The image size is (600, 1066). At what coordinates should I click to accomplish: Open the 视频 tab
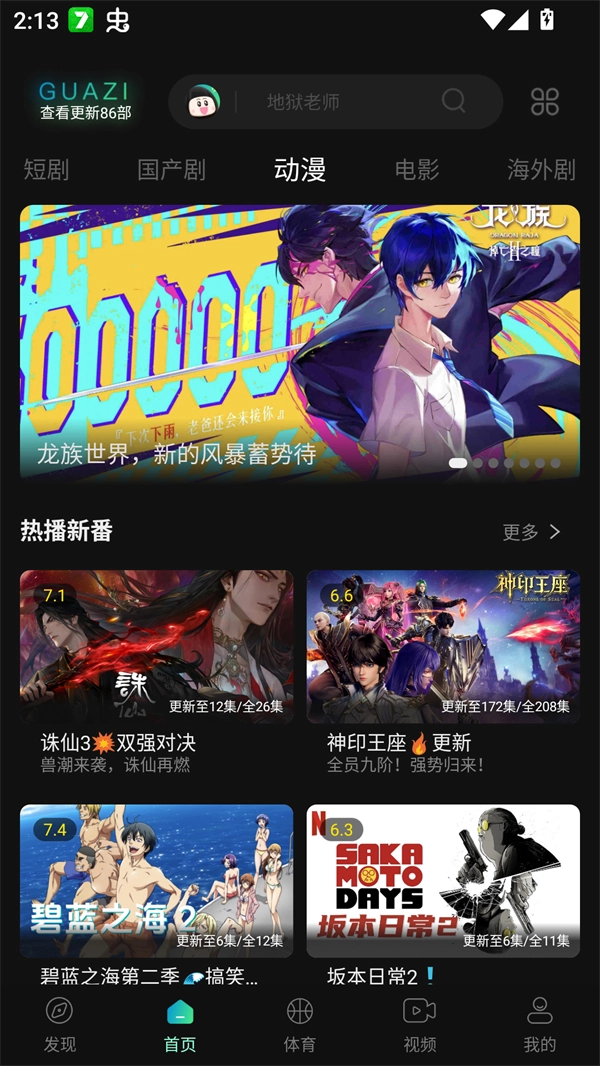click(x=420, y=1024)
